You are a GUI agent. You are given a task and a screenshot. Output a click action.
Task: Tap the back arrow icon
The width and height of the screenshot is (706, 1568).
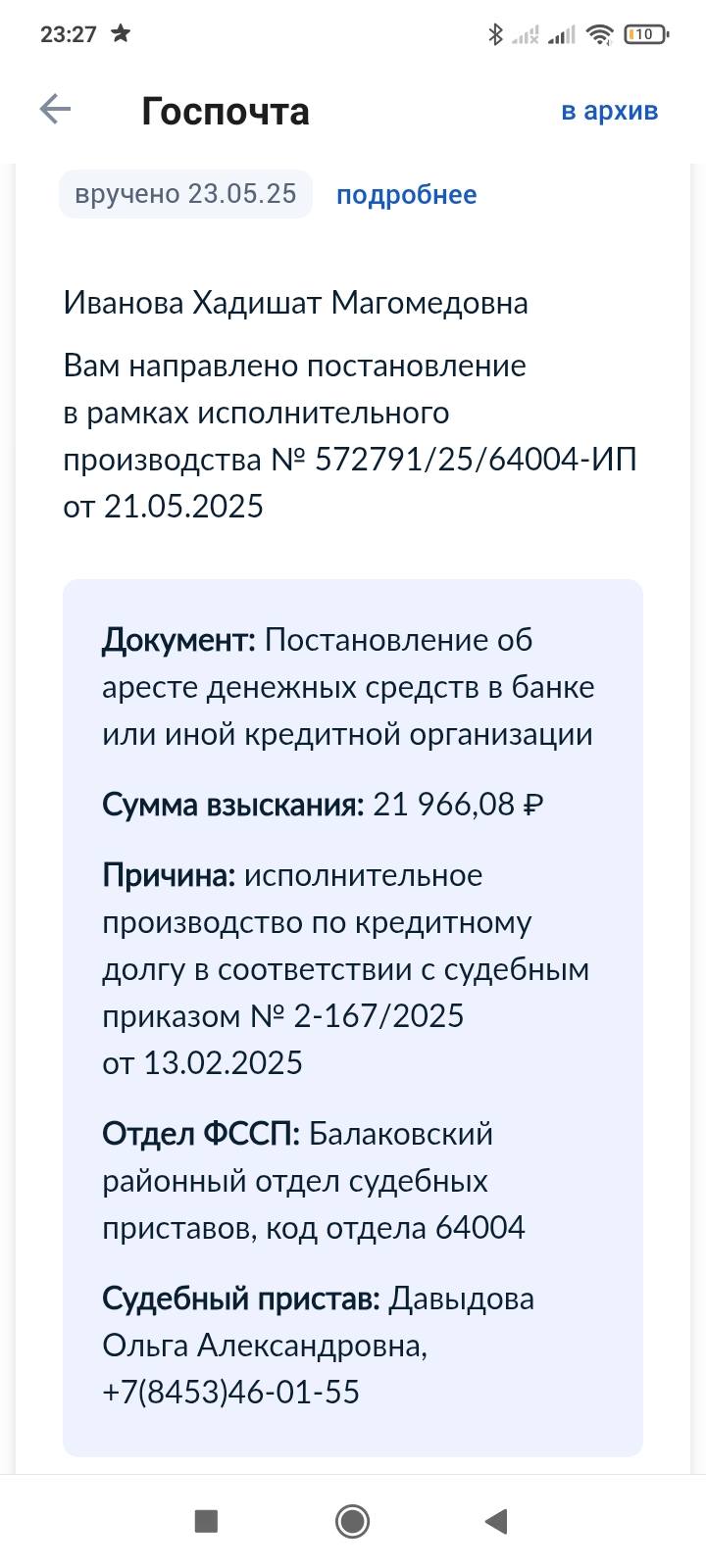point(55,110)
